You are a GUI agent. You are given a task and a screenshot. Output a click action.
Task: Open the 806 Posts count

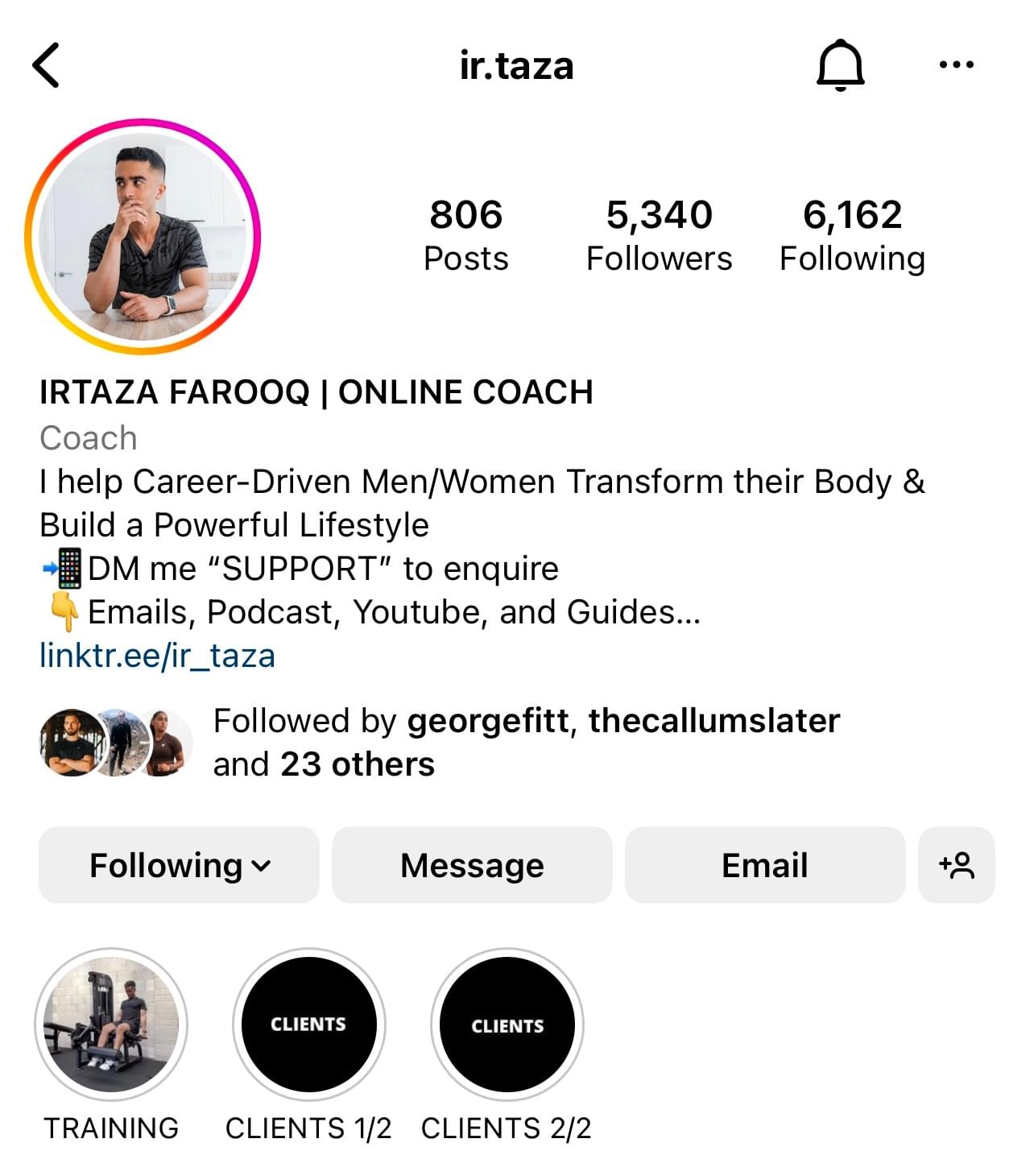pyautogui.click(x=465, y=234)
